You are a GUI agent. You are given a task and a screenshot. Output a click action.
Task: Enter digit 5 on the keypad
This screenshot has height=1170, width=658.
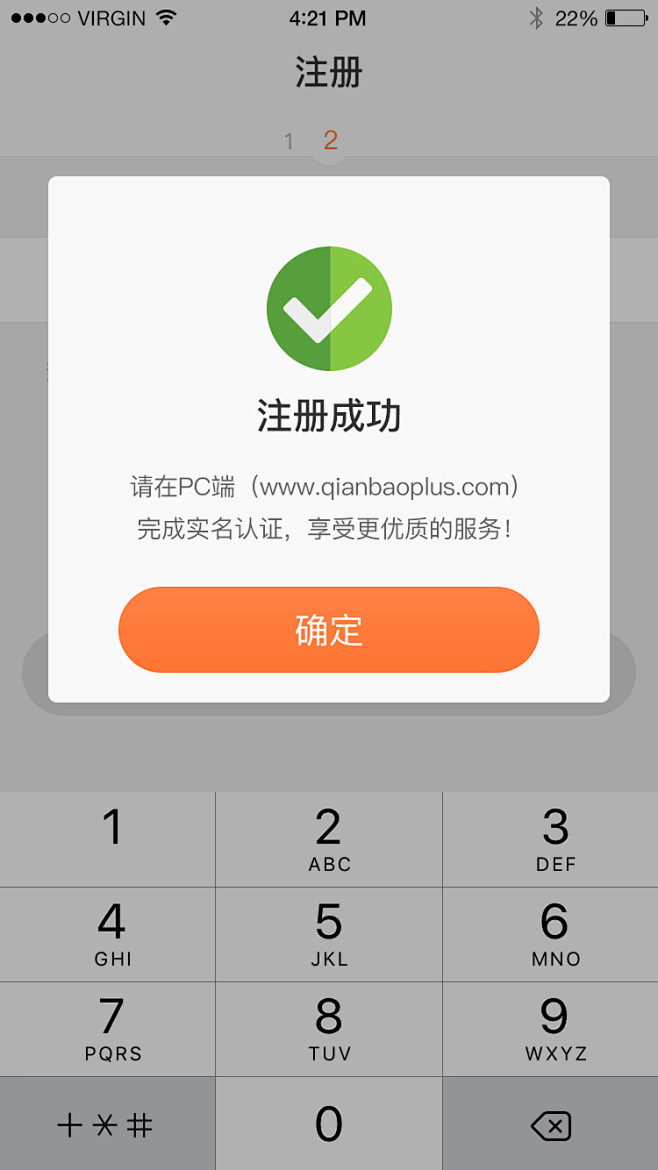[329, 933]
